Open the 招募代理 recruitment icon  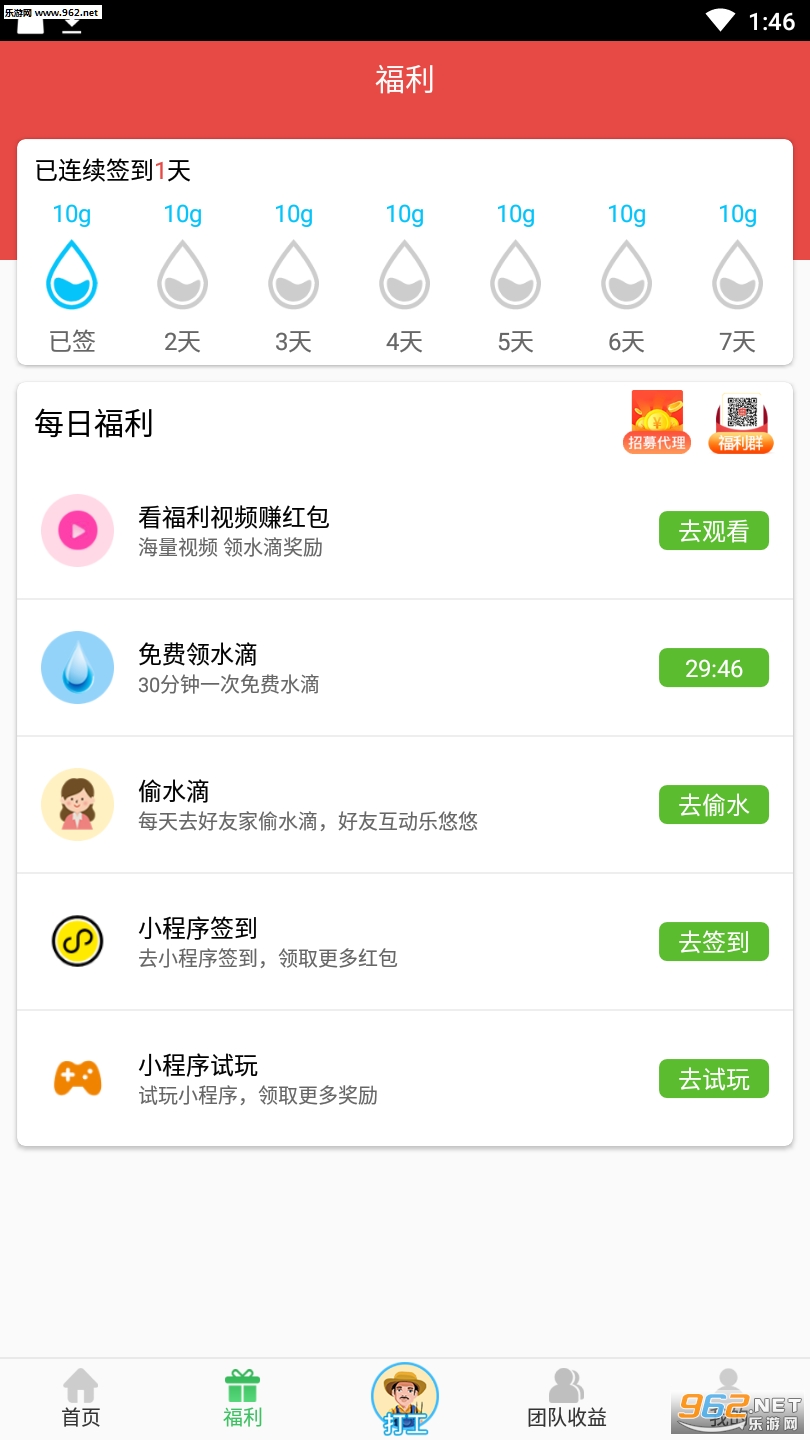(x=657, y=422)
